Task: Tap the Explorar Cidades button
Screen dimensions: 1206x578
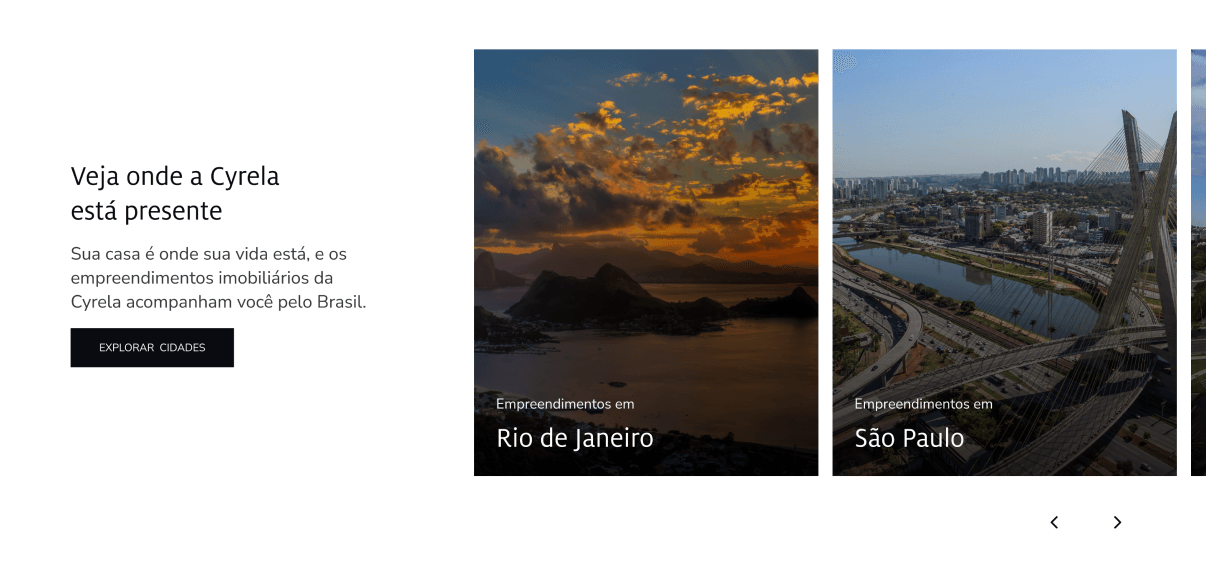Action: point(152,347)
